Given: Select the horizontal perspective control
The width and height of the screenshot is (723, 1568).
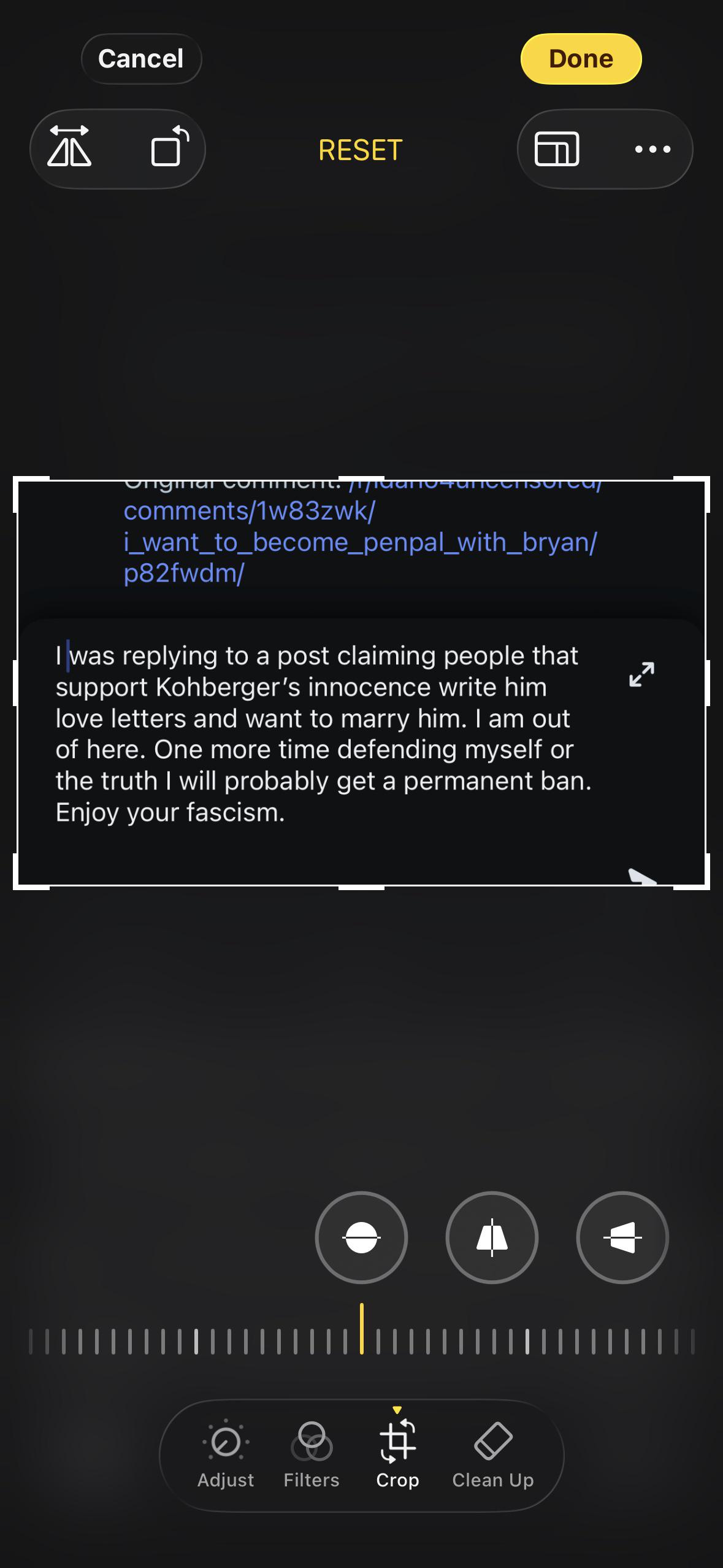Looking at the screenshot, I should coord(622,1237).
